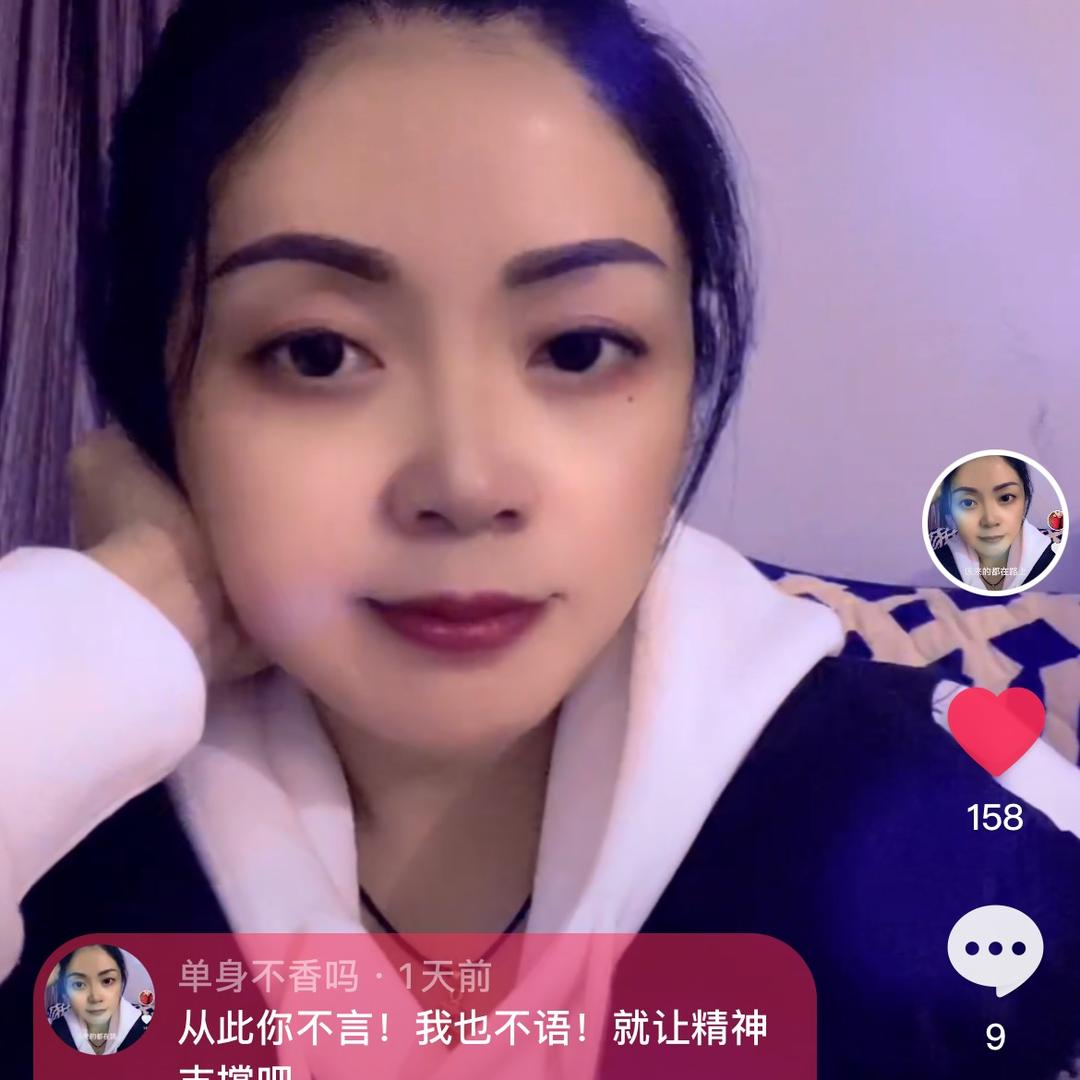Tap the red heart like icon
This screenshot has width=1080, height=1080.
pos(996,730)
